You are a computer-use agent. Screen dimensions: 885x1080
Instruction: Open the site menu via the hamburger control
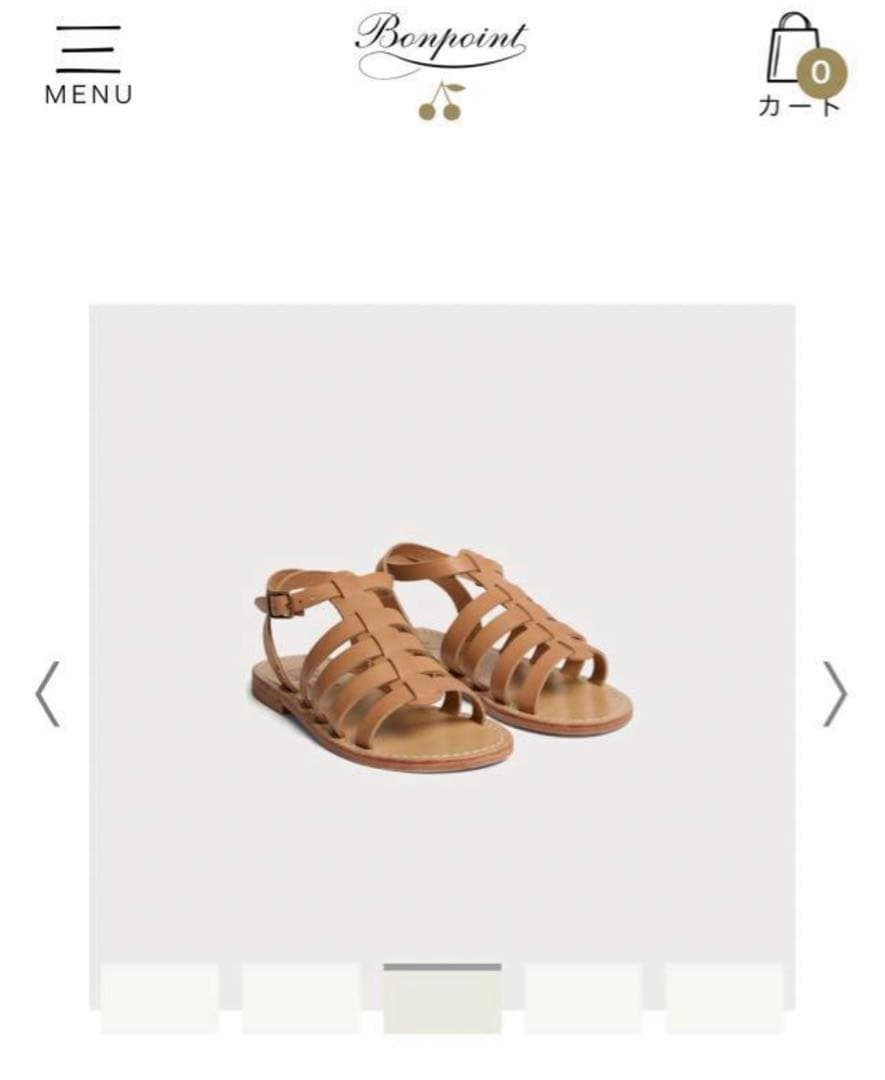pyautogui.click(x=88, y=50)
